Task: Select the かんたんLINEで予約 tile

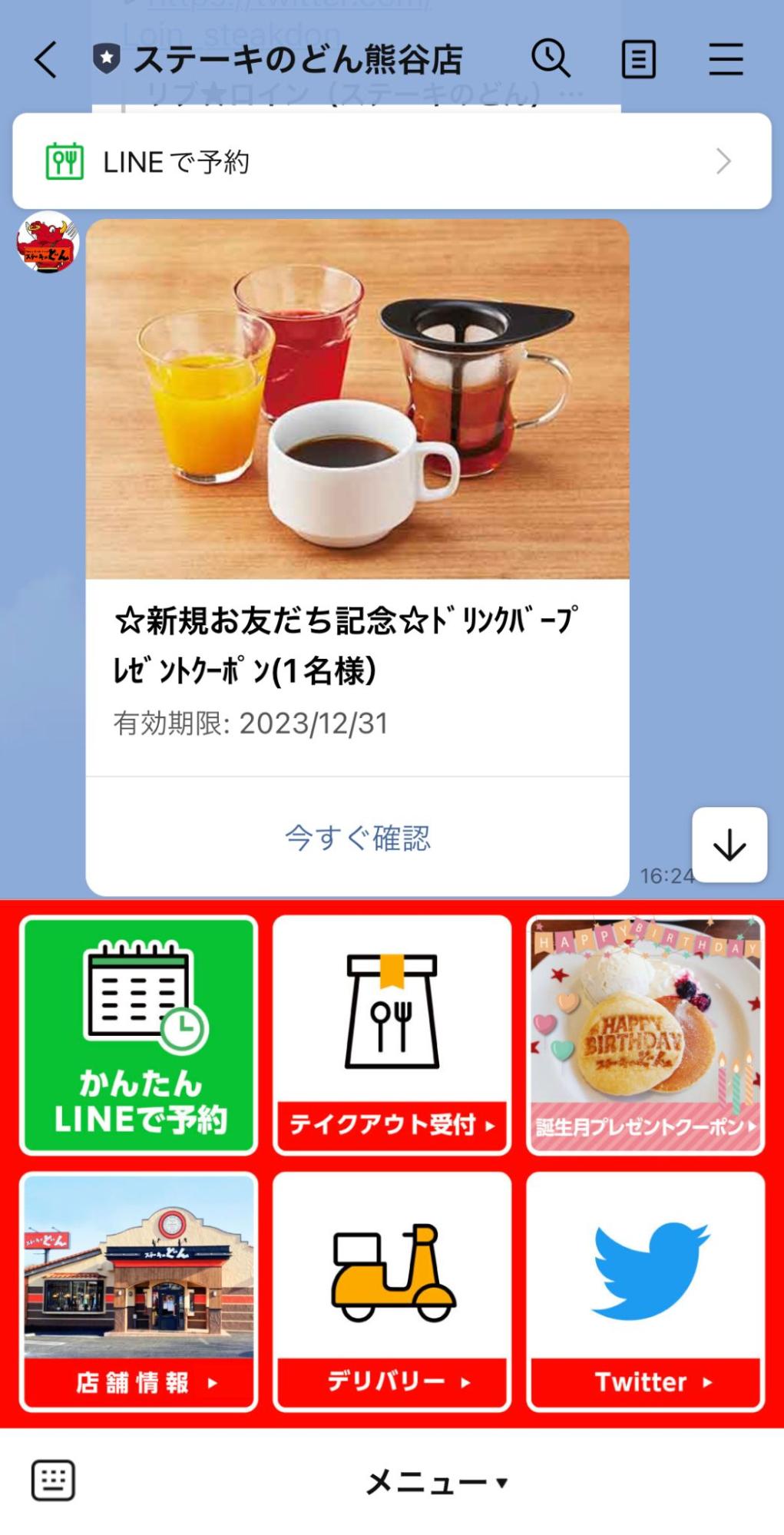Action: (x=139, y=1035)
